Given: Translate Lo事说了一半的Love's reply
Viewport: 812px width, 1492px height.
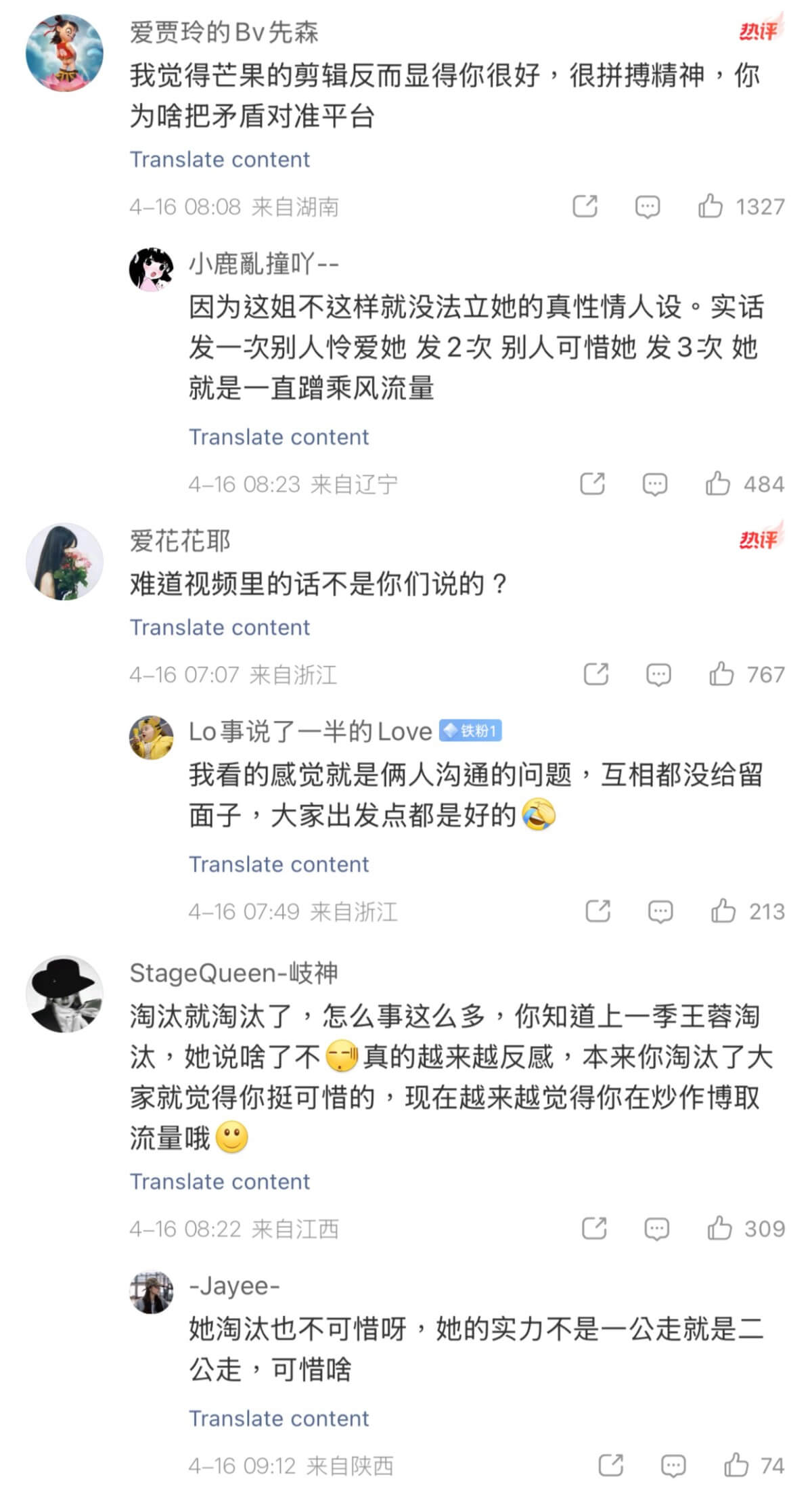Looking at the screenshot, I should (279, 864).
